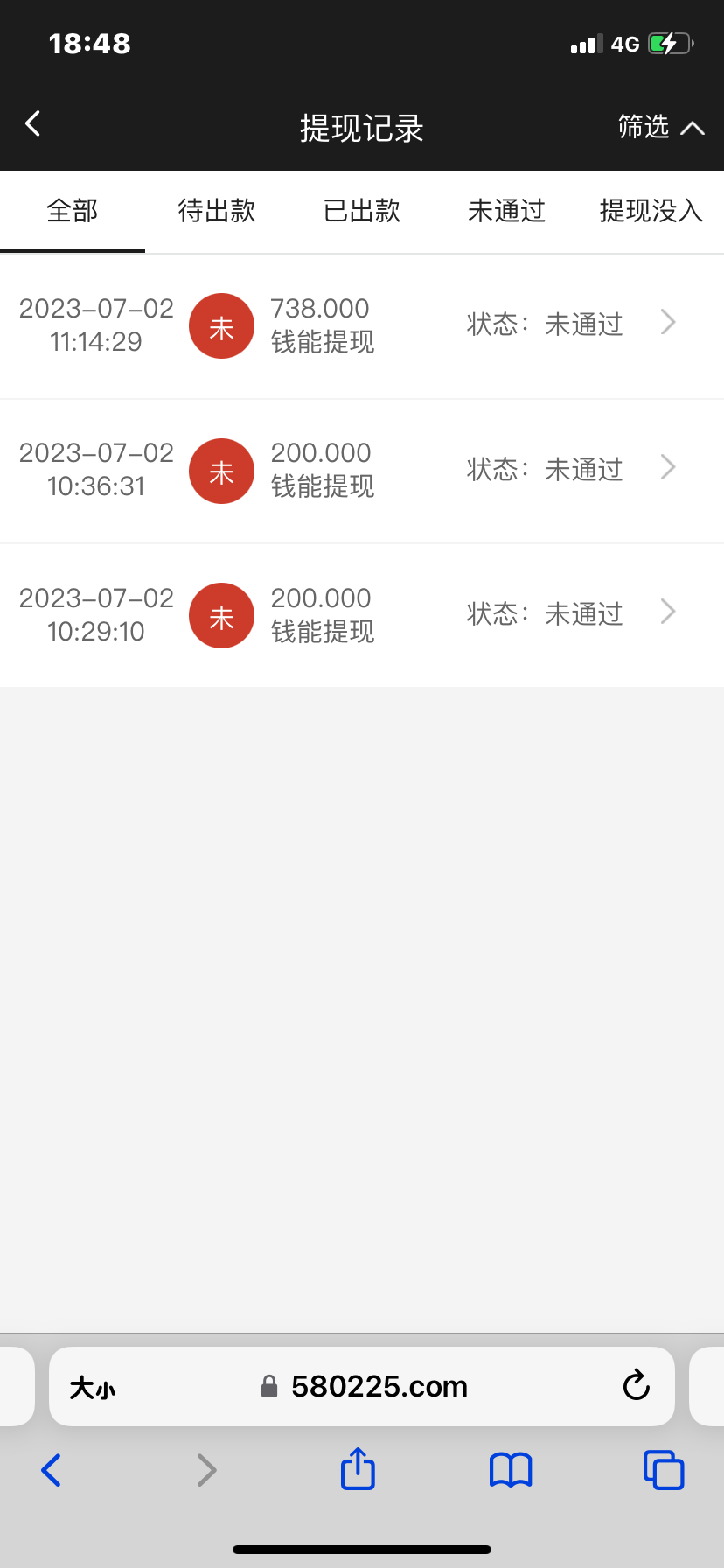This screenshot has height=1568, width=724.
Task: Collapse the 筛选 filter menu
Action: point(660,128)
